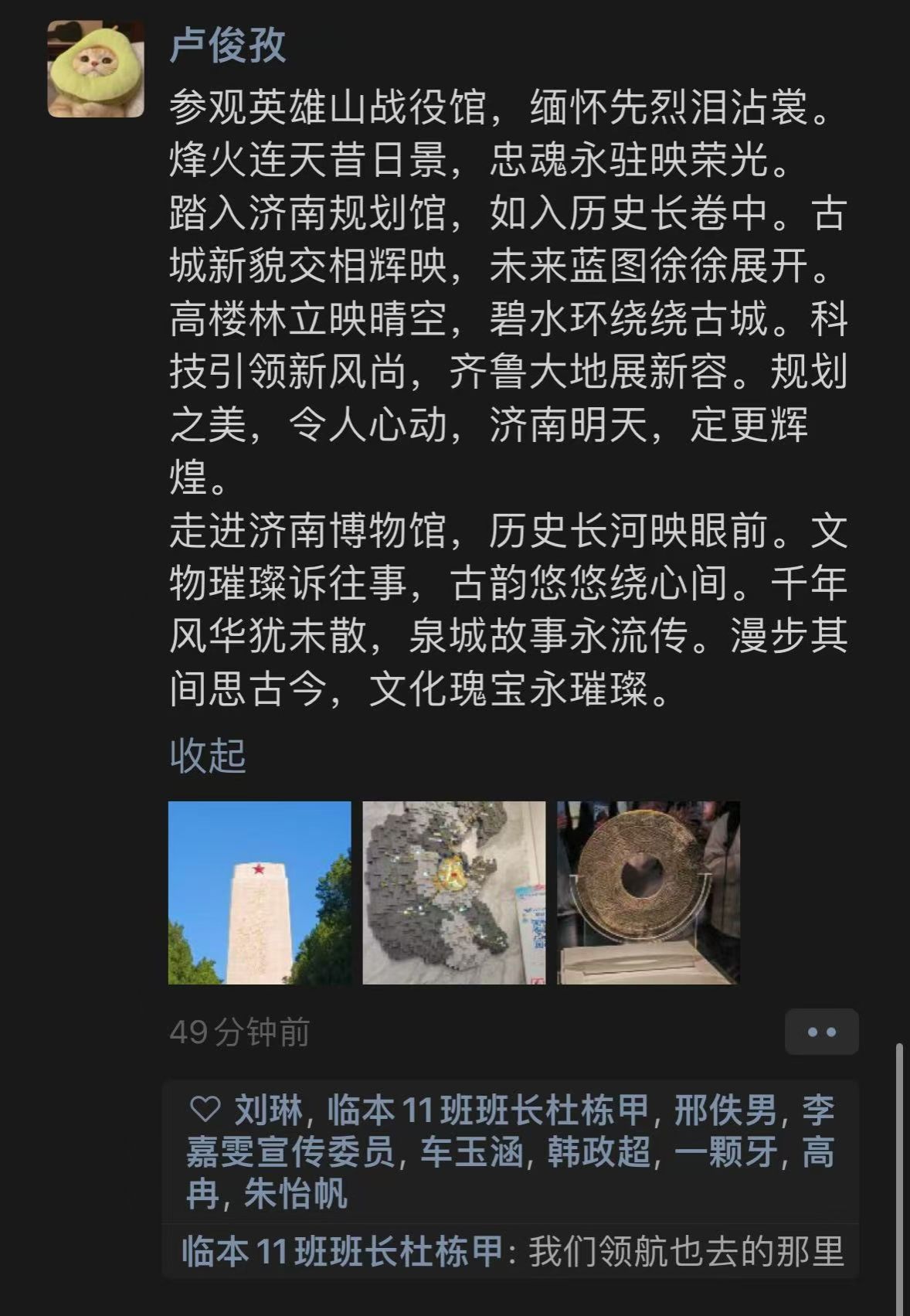Open liker 刘琳's profile
Screen dimensions: 910x1316
[268, 1110]
